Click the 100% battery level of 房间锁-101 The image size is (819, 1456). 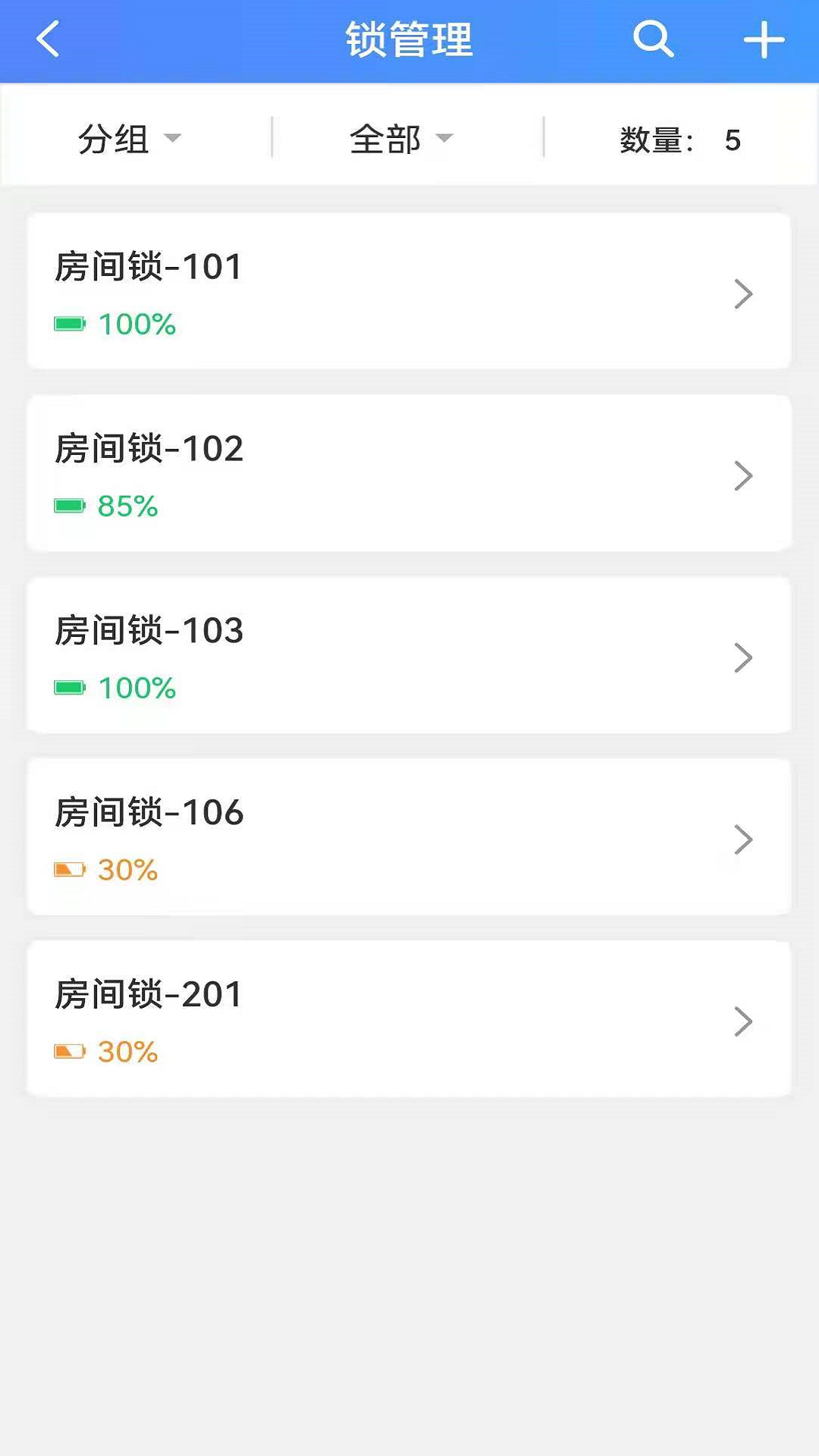137,325
